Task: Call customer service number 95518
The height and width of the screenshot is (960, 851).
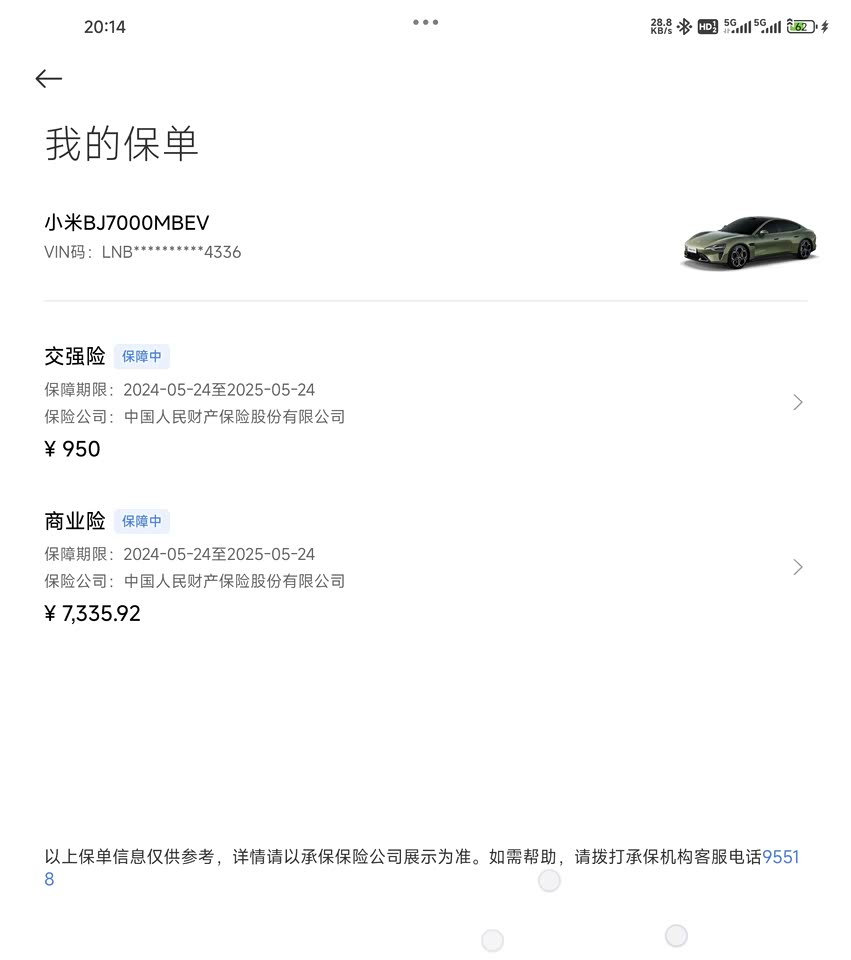Action: (780, 857)
